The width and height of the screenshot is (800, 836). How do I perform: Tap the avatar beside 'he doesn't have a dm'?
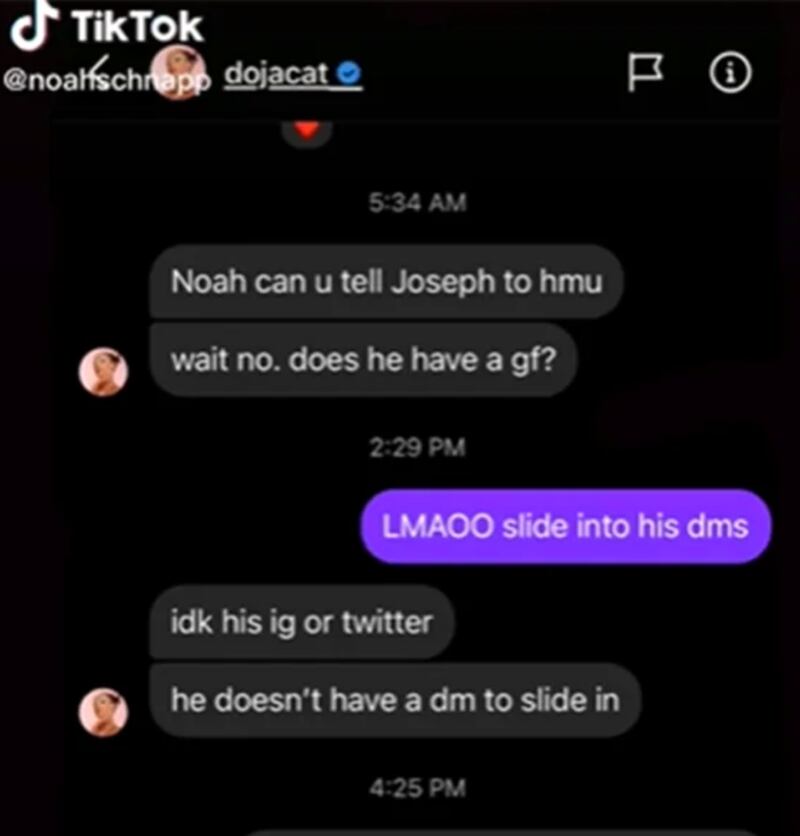pyautogui.click(x=103, y=712)
